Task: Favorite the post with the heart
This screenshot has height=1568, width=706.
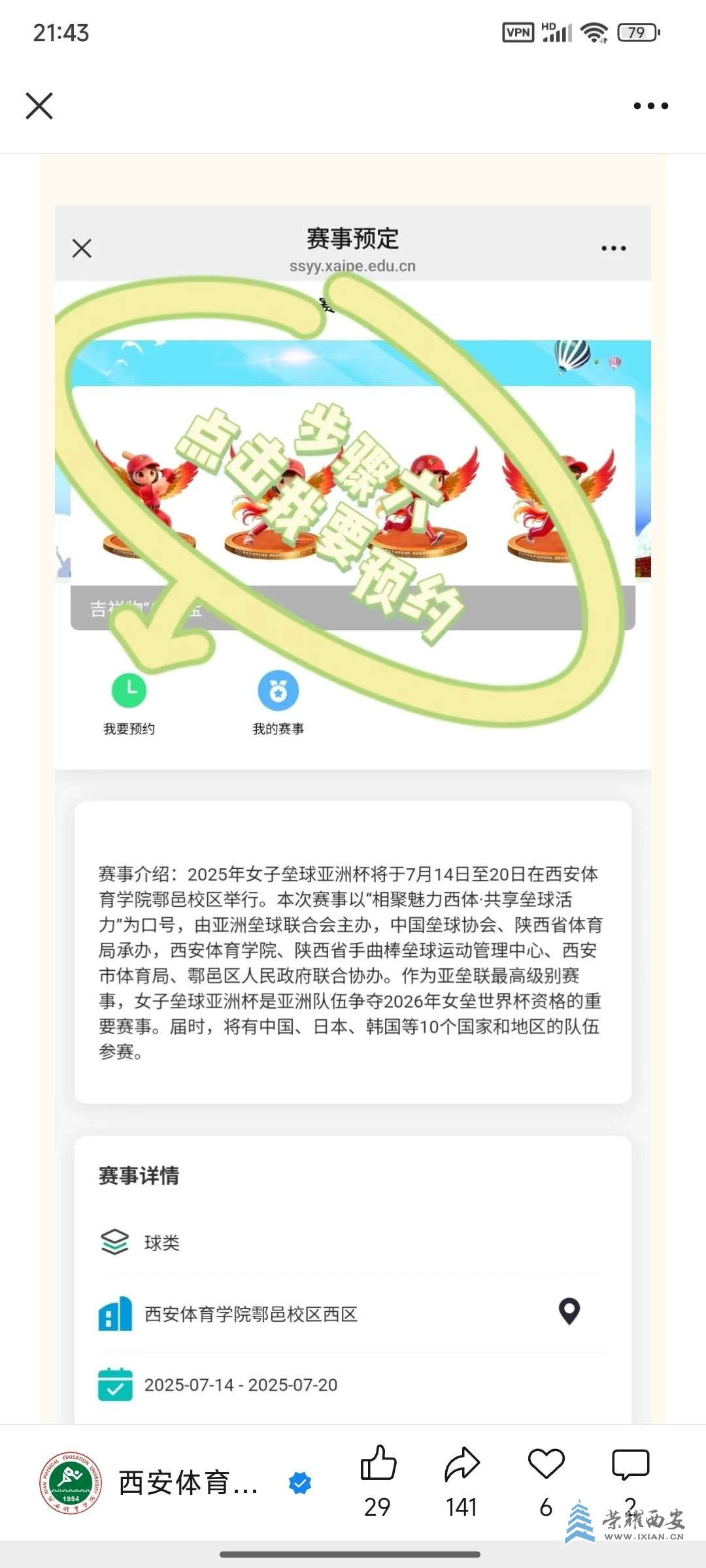Action: click(546, 1463)
